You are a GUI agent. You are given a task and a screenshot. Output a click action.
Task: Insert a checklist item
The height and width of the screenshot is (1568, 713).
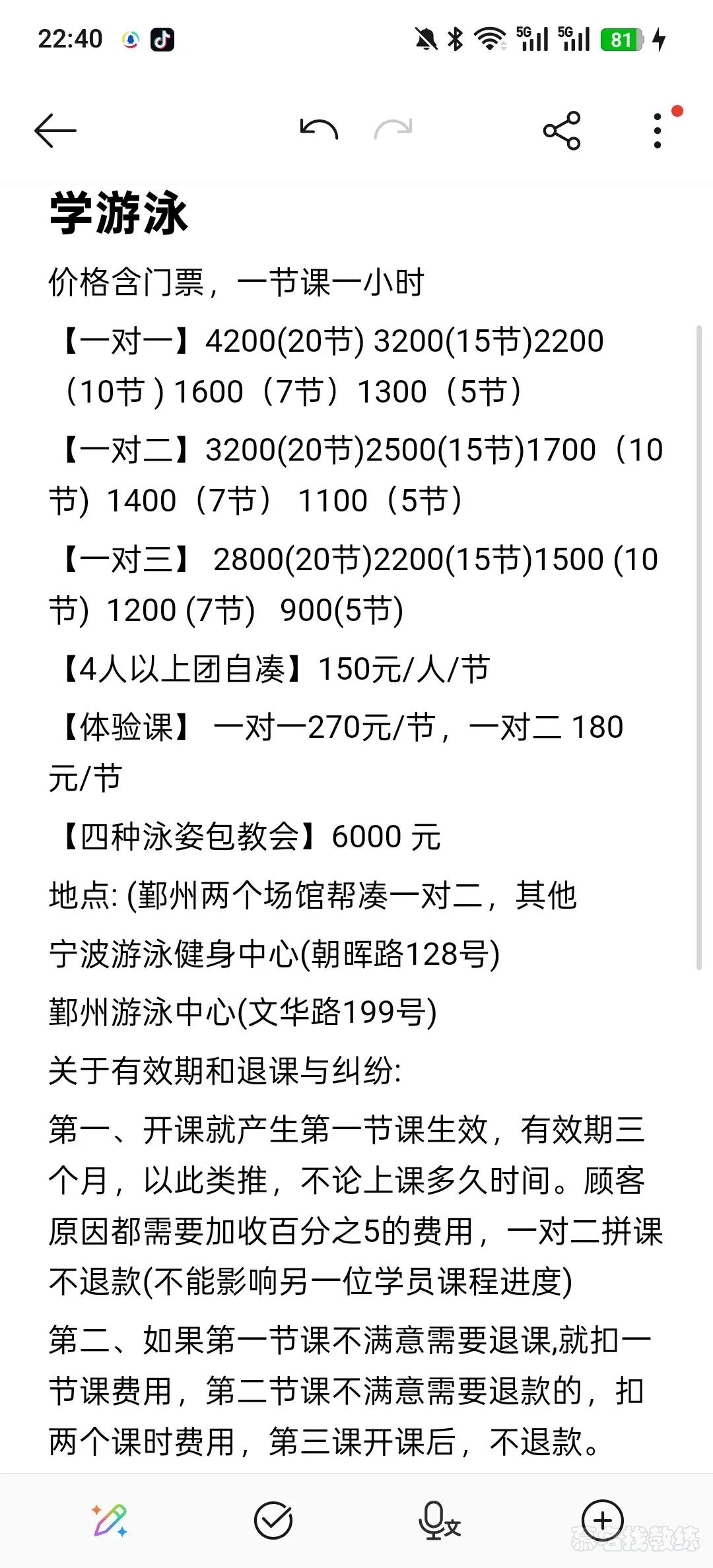point(273,1520)
